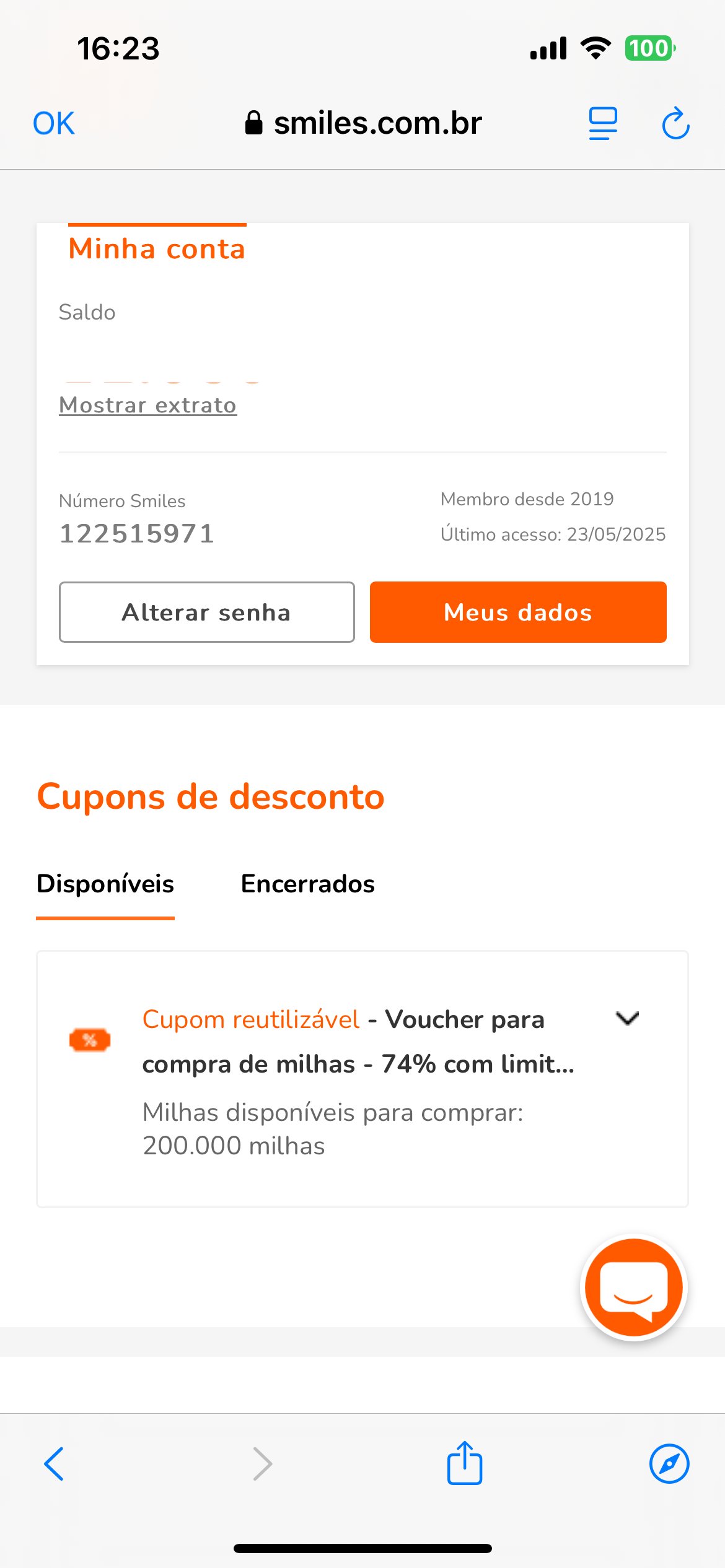Tap the Alterar senha button

pos(207,612)
